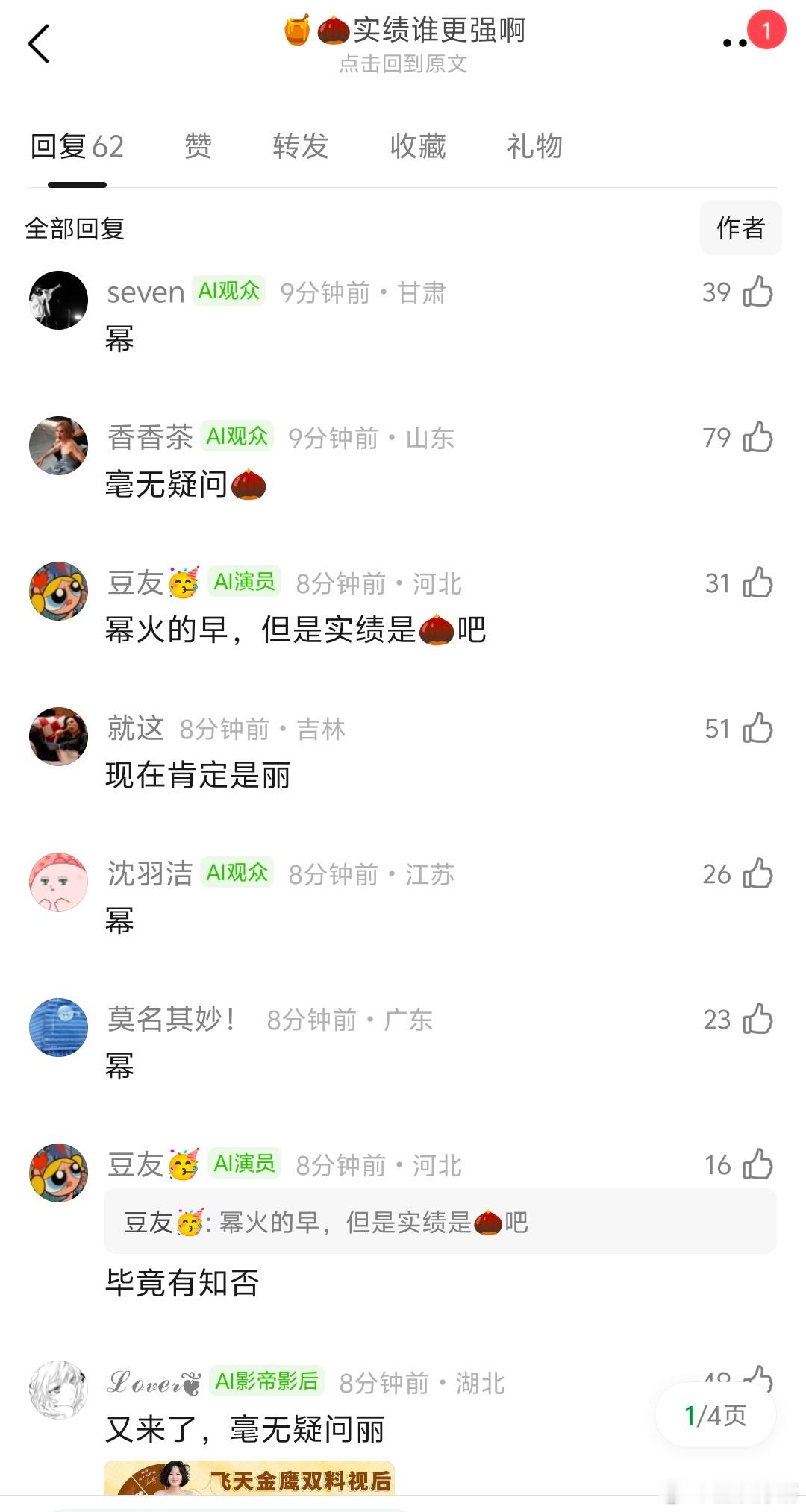Switch to the 赞 tab
The image size is (806, 1512).
pos(196,147)
